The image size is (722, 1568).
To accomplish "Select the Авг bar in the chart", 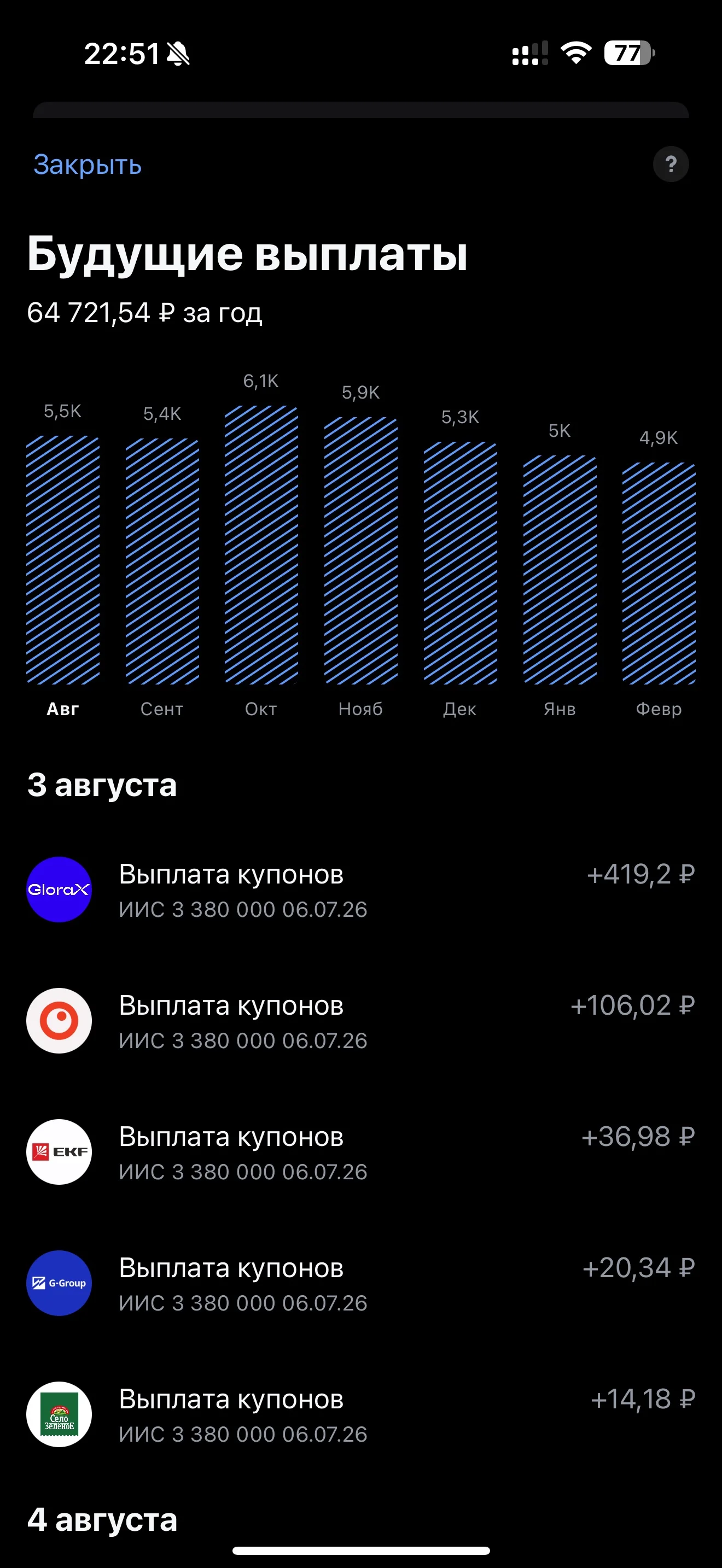I will pyautogui.click(x=63, y=560).
